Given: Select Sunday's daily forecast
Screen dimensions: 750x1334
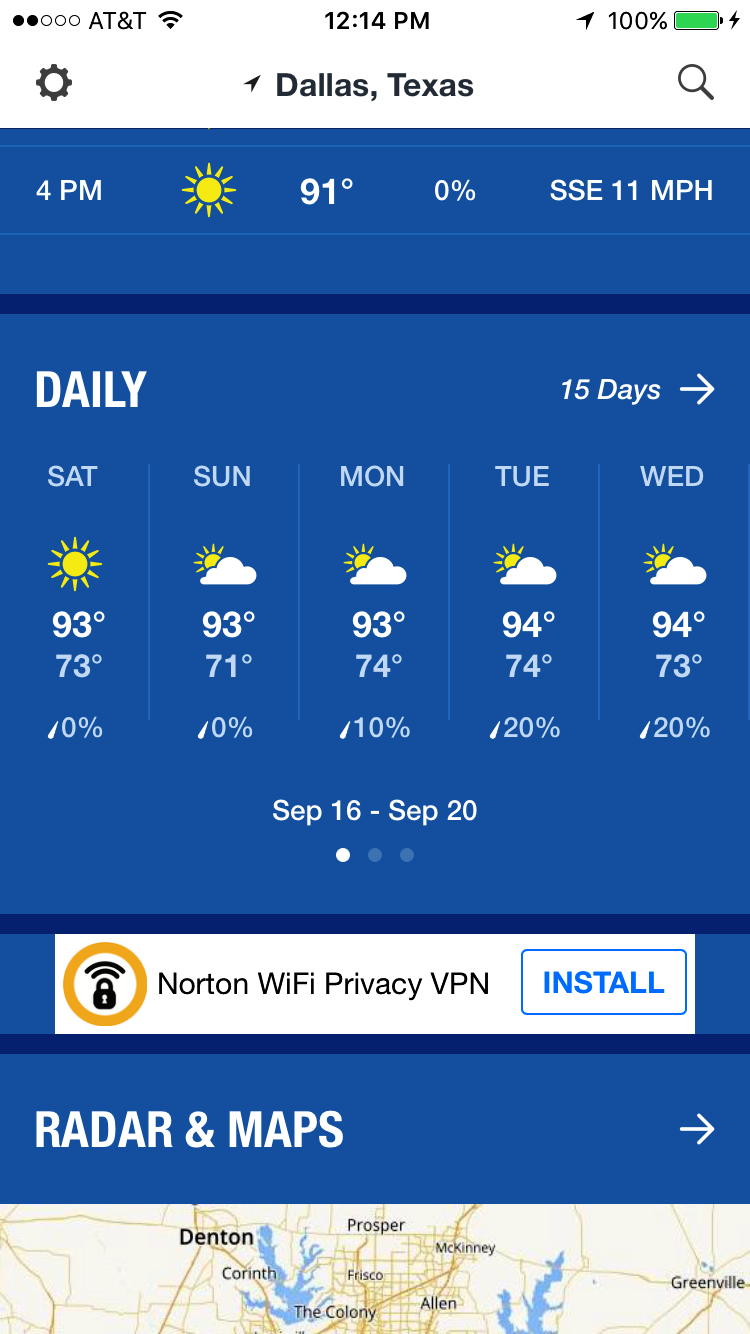Looking at the screenshot, I should (225, 601).
